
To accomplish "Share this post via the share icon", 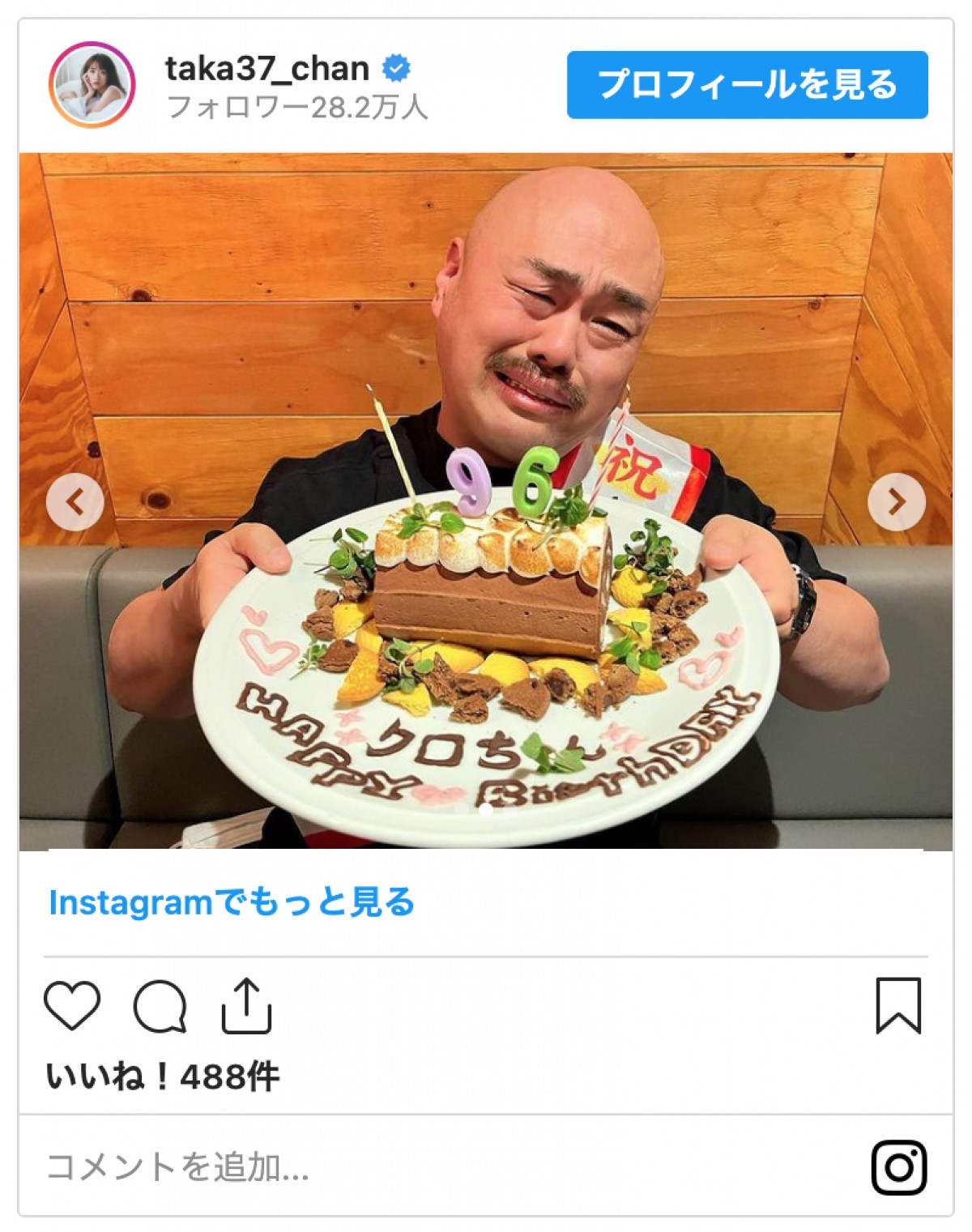I will point(246,1006).
